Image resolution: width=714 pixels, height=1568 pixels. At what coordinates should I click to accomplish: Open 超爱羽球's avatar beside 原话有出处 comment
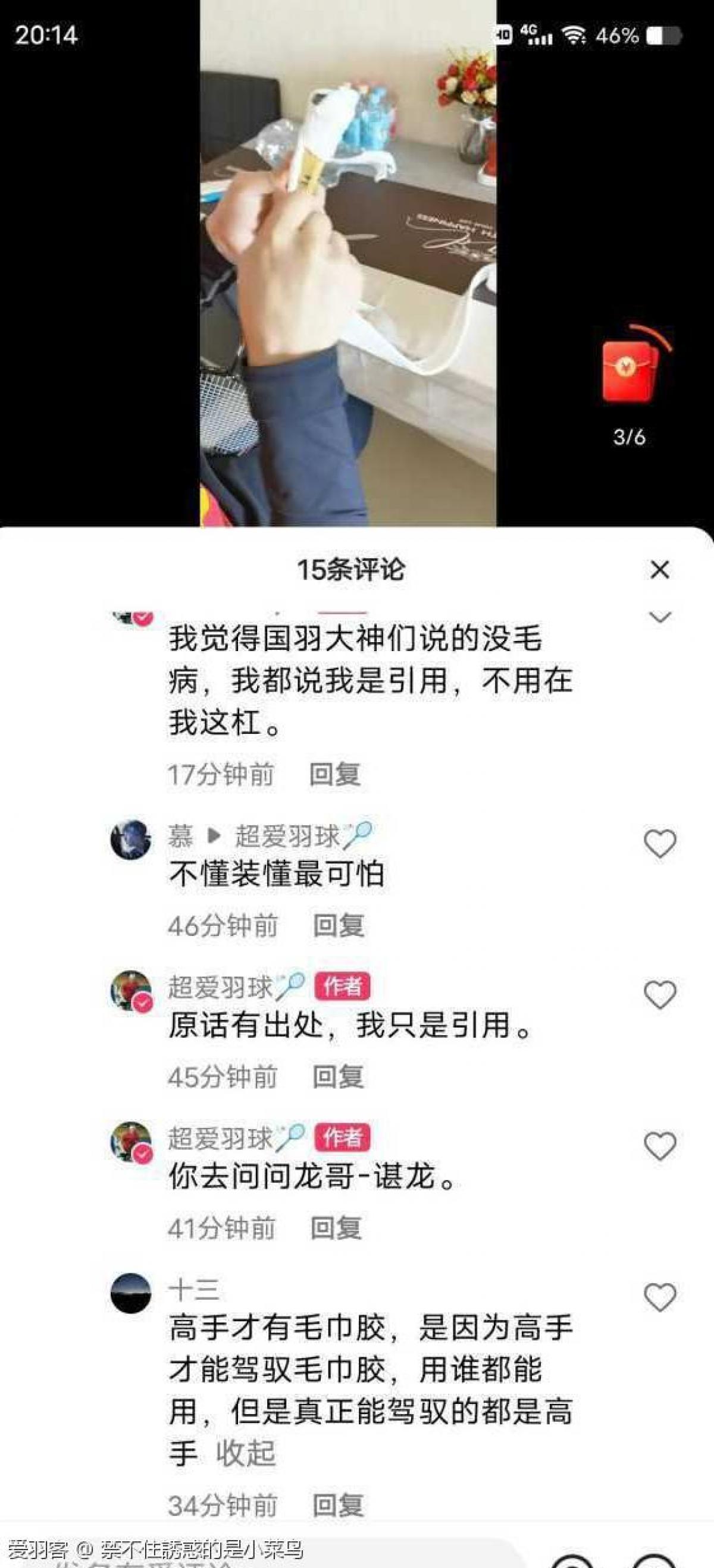pyautogui.click(x=131, y=992)
